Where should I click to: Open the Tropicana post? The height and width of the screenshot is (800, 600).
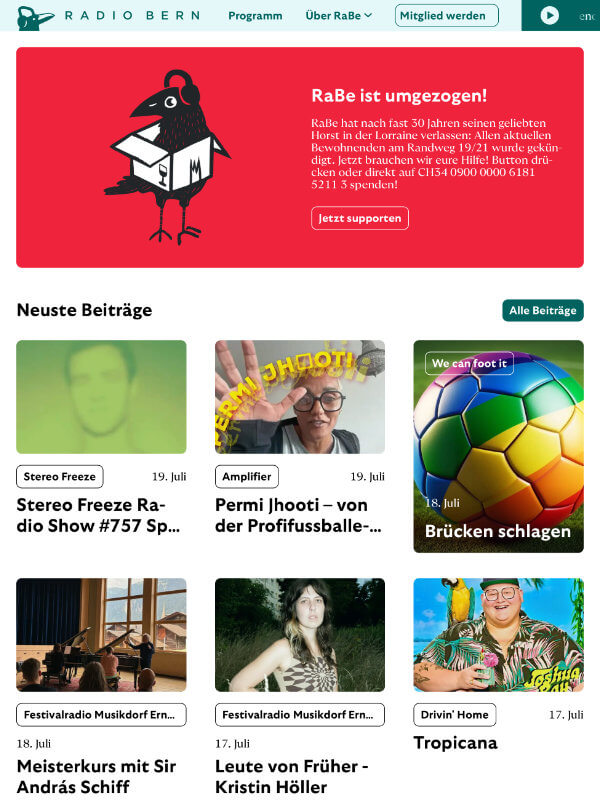(455, 743)
